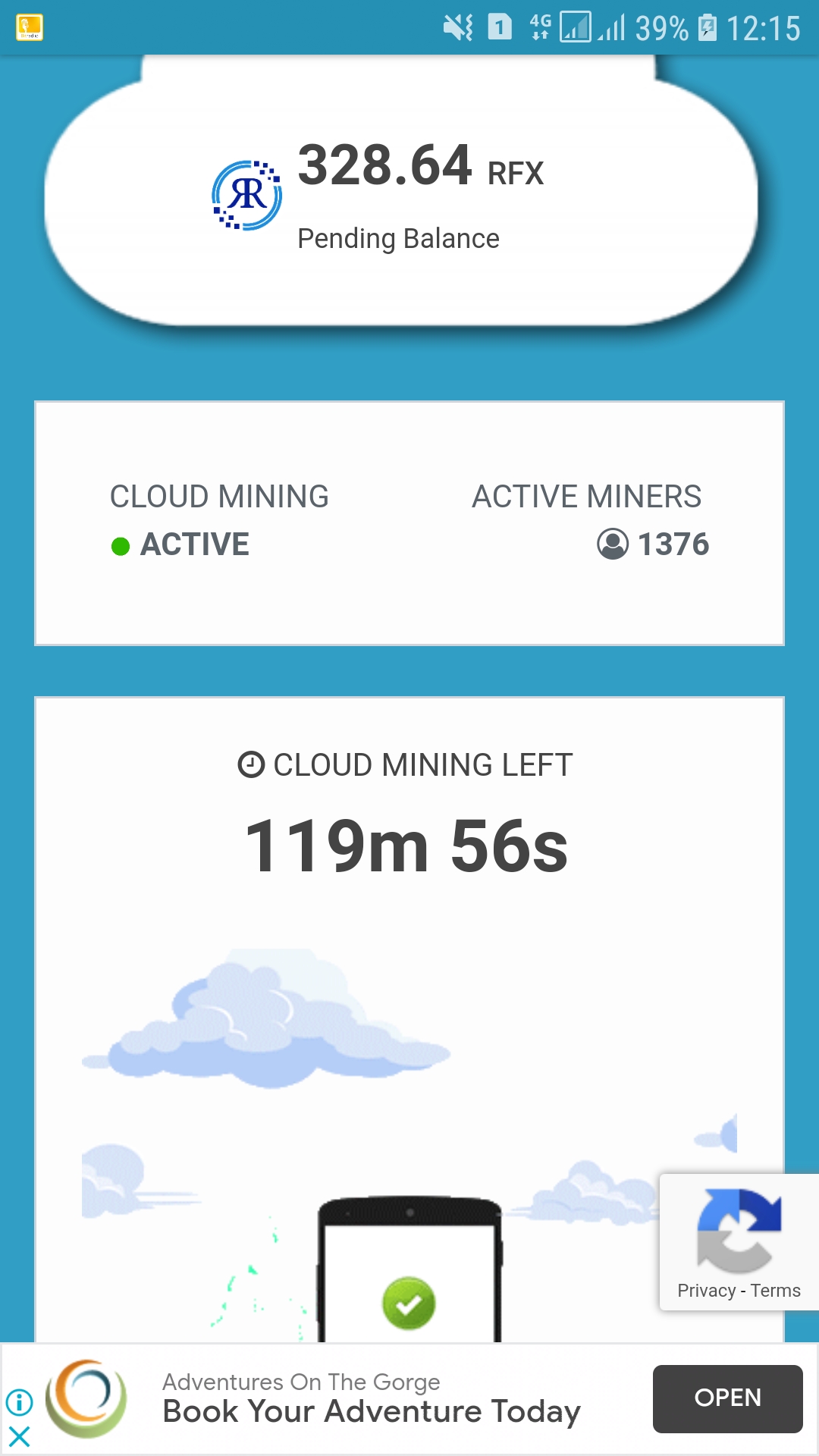This screenshot has height=1456, width=819.
Task: Tap the Adventures On The Gorge ad text
Action: 372,1398
